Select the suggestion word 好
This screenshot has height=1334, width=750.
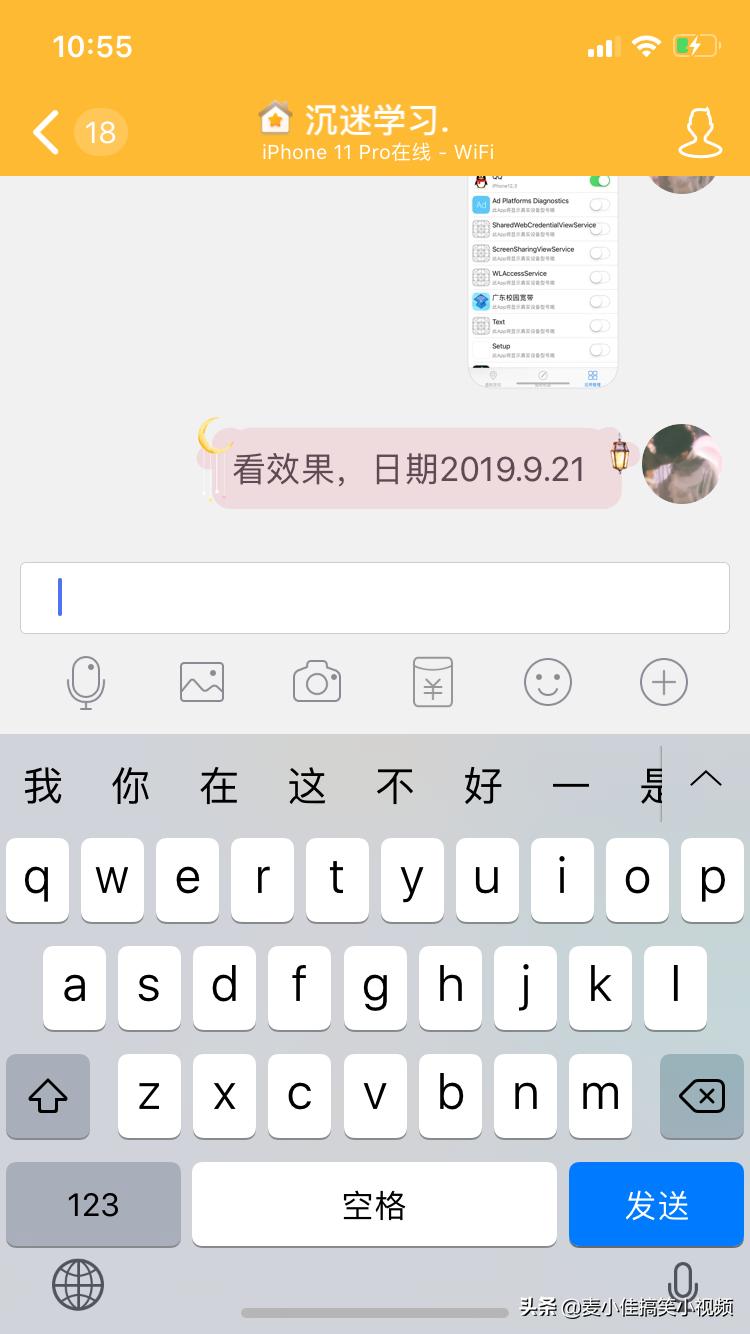coord(483,786)
